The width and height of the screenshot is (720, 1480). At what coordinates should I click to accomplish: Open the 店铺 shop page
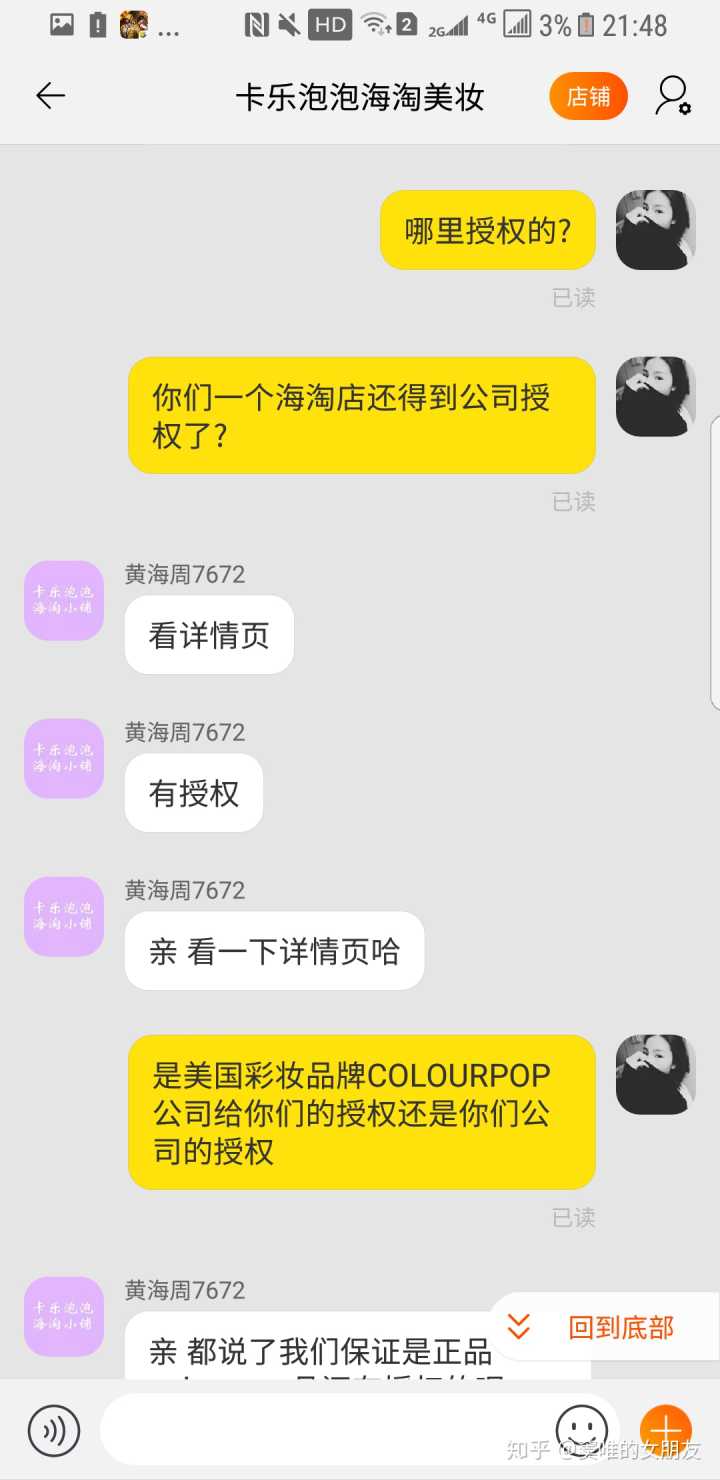coord(588,96)
